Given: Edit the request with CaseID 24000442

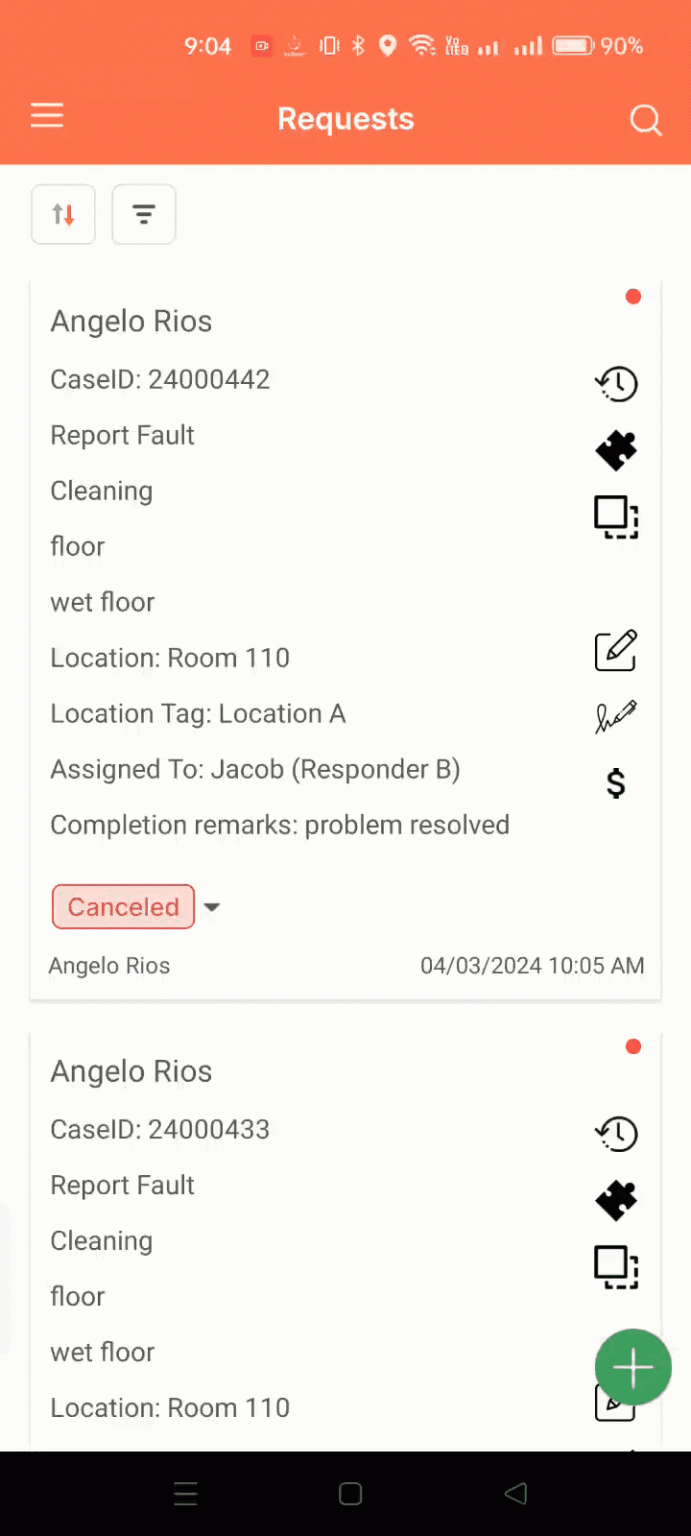Looking at the screenshot, I should tap(616, 651).
